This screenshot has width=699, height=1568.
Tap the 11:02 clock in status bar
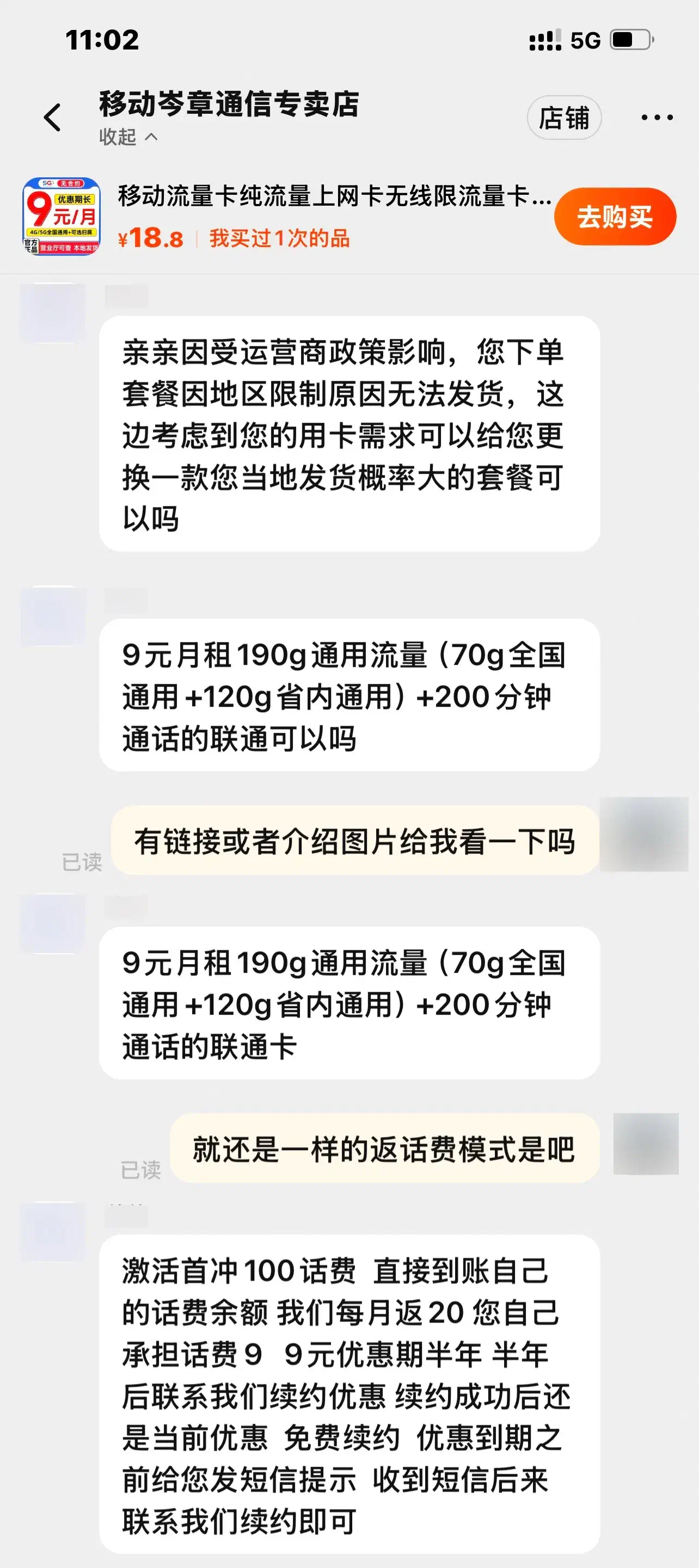click(101, 40)
